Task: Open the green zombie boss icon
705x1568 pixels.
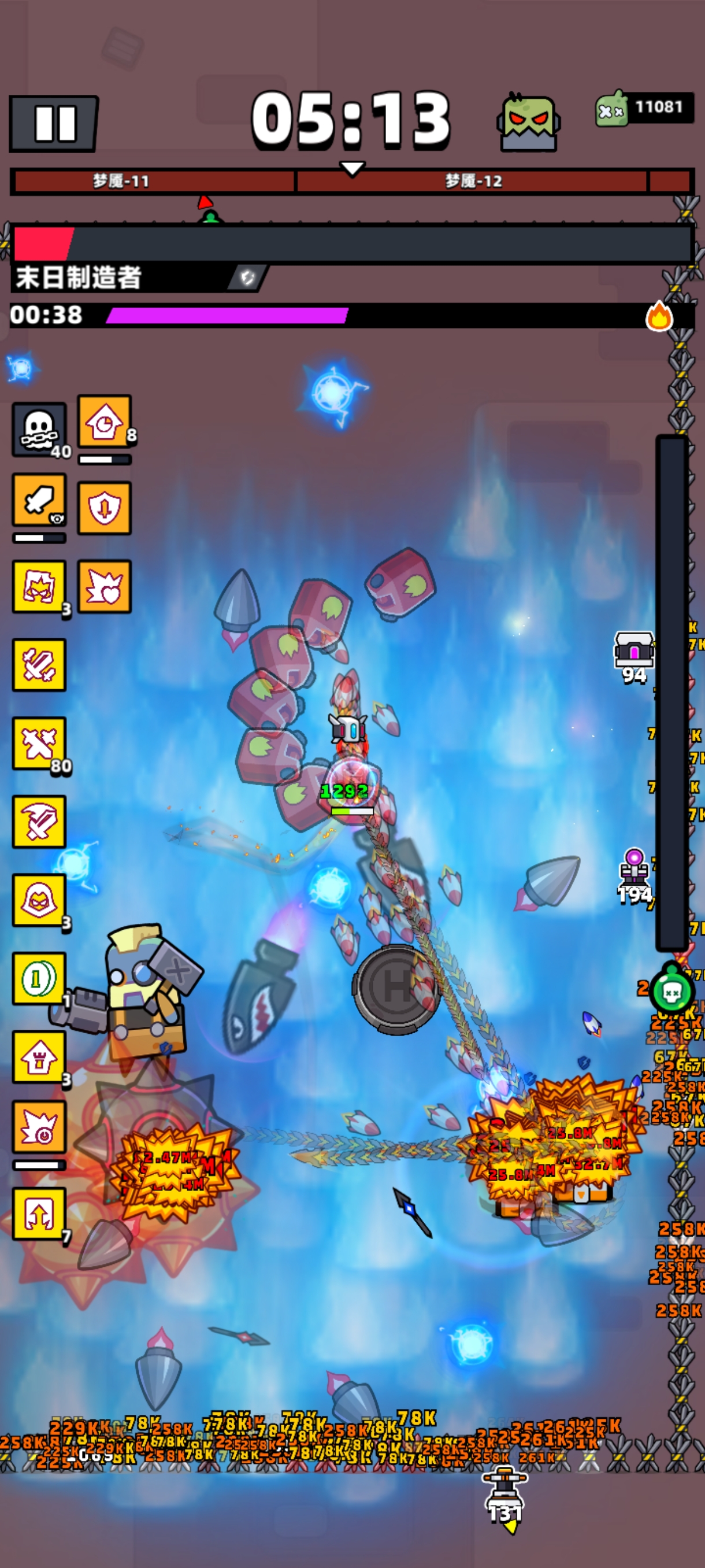Action: pos(528,123)
